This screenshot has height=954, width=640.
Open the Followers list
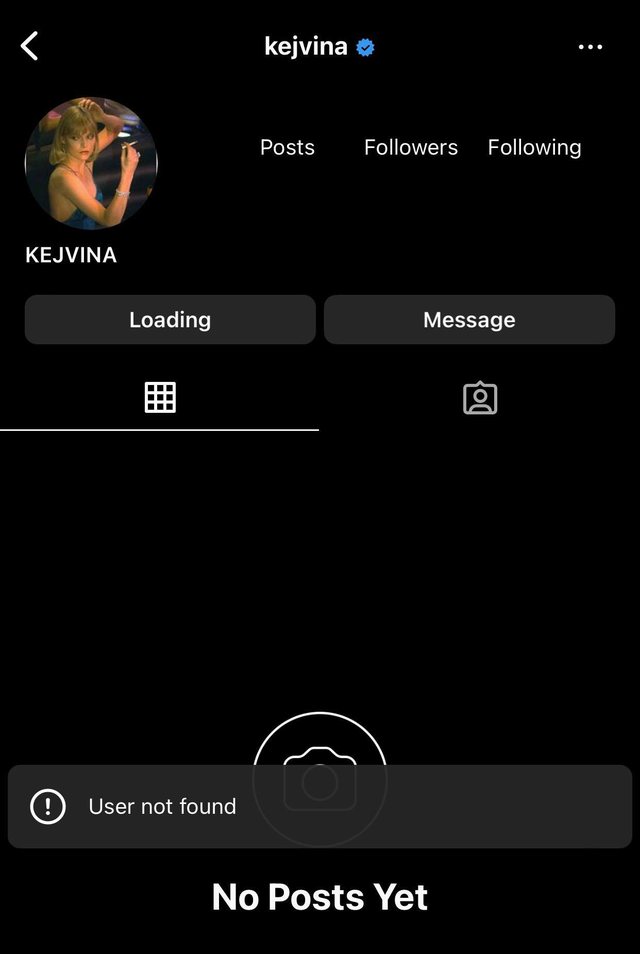click(x=410, y=147)
